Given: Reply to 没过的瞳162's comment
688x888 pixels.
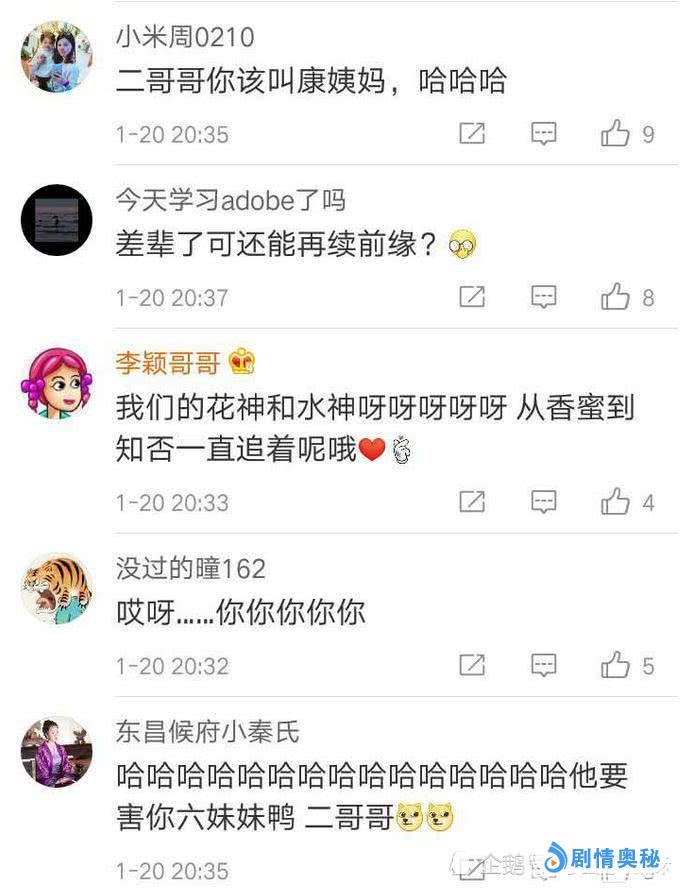Looking at the screenshot, I should [x=543, y=665].
